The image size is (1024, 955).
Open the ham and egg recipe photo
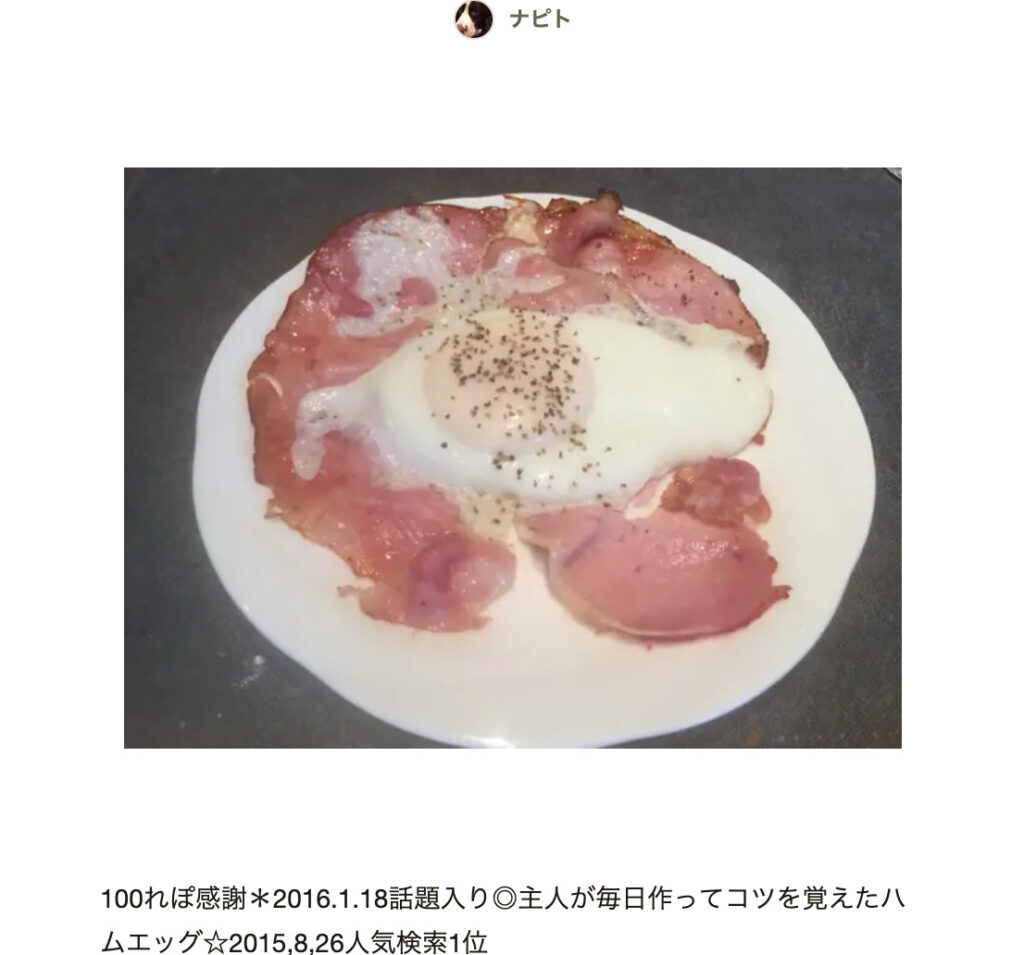(512, 457)
